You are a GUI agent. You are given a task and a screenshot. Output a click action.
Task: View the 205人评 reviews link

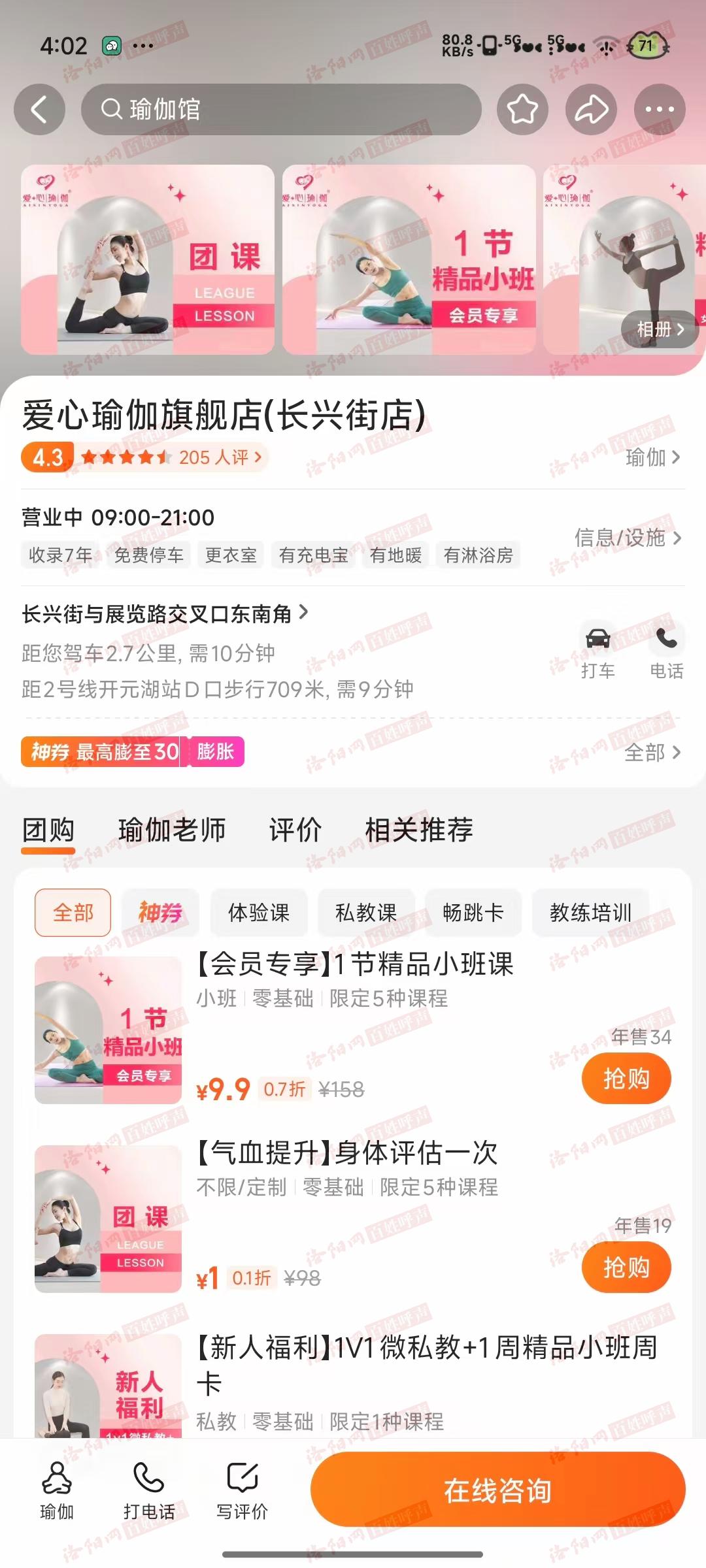[220, 457]
